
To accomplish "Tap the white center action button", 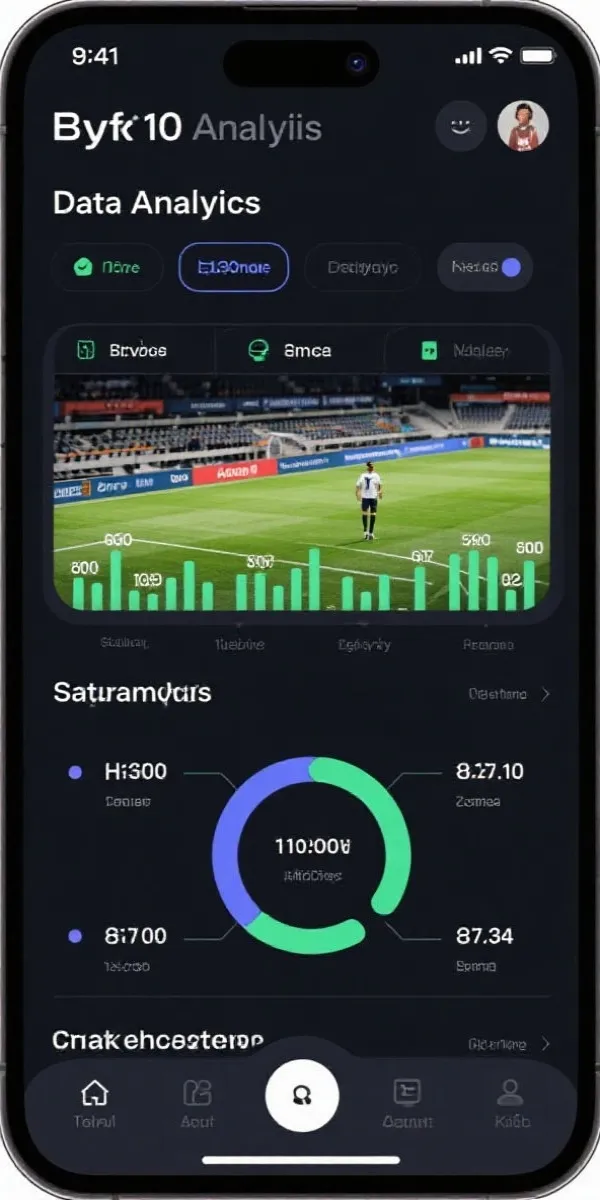I will tap(301, 1095).
